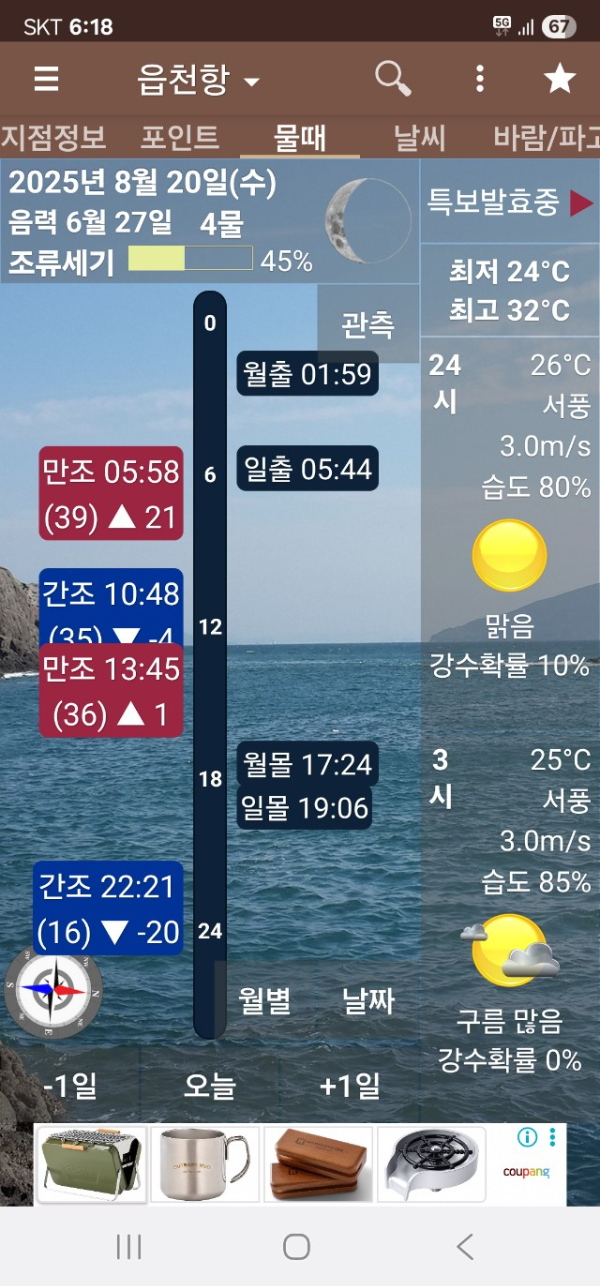The image size is (600, 1286).
Task: Switch to the 날씨 tab
Action: pyautogui.click(x=419, y=137)
